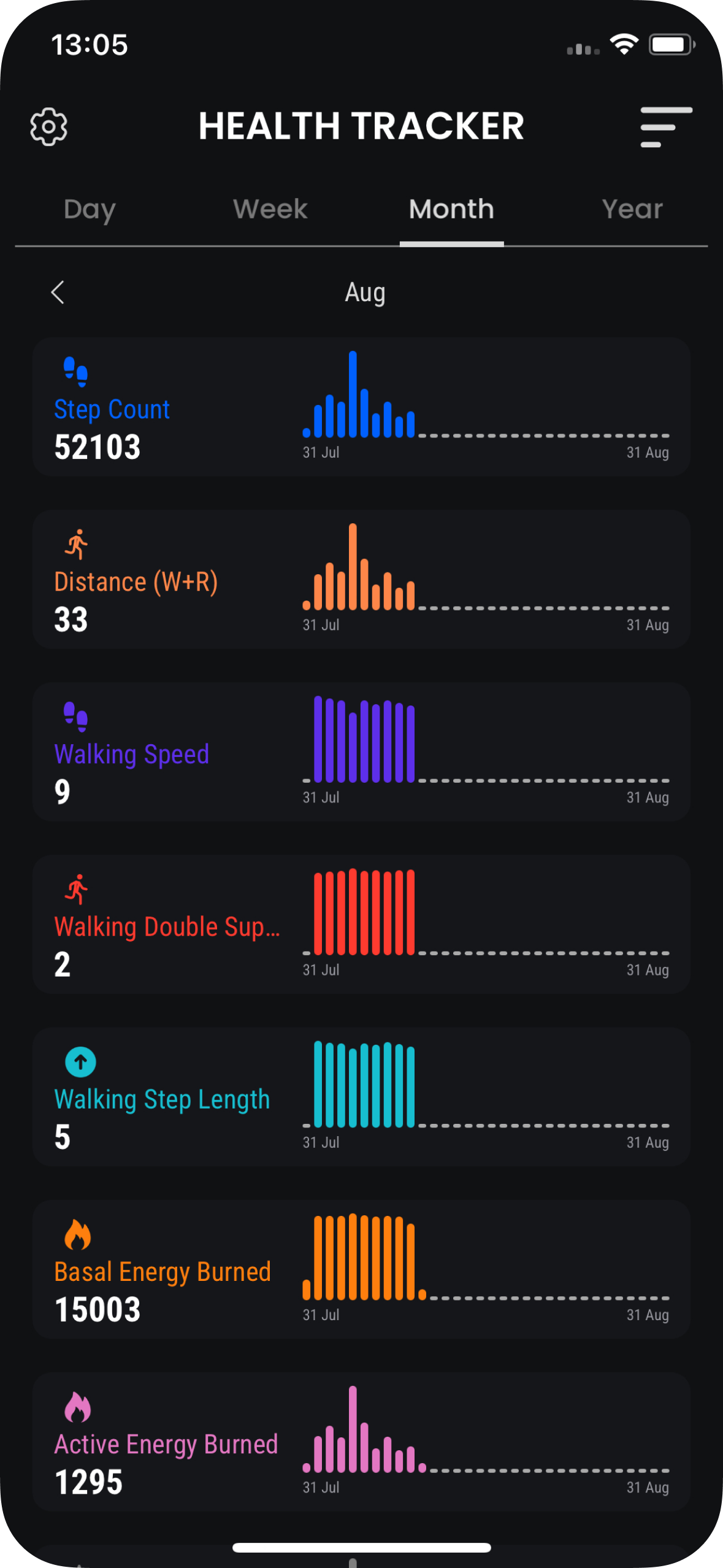Go back to the previous month
This screenshot has height=1568, width=723.
[x=58, y=293]
